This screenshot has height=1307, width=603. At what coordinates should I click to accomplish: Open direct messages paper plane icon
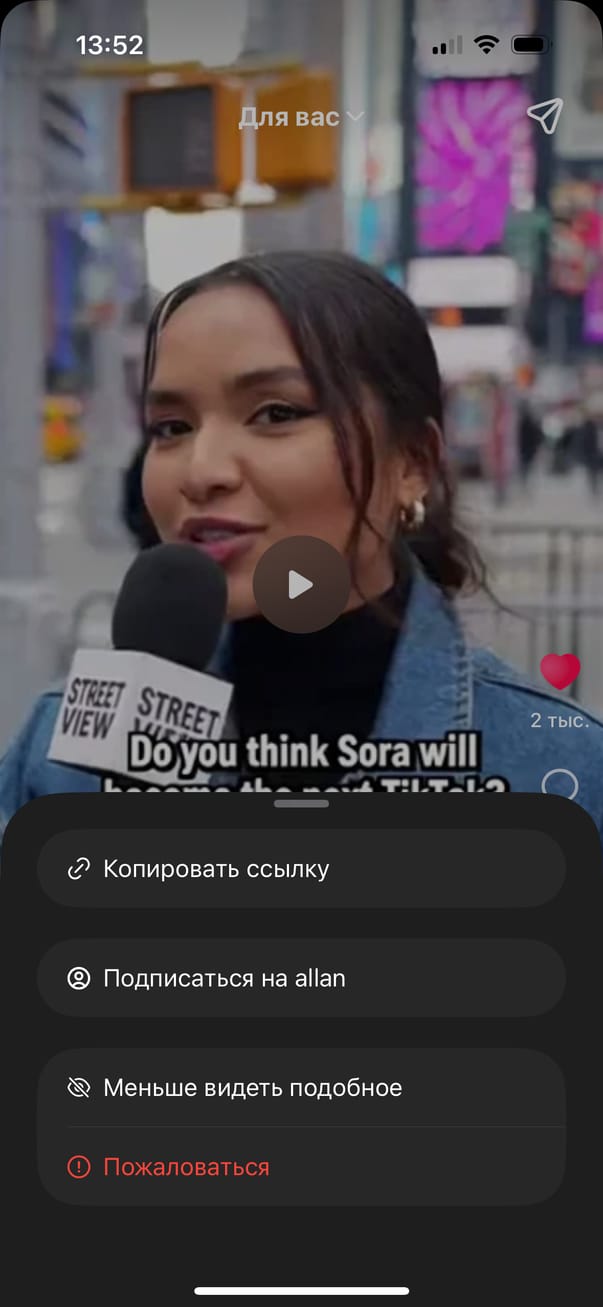tap(544, 116)
